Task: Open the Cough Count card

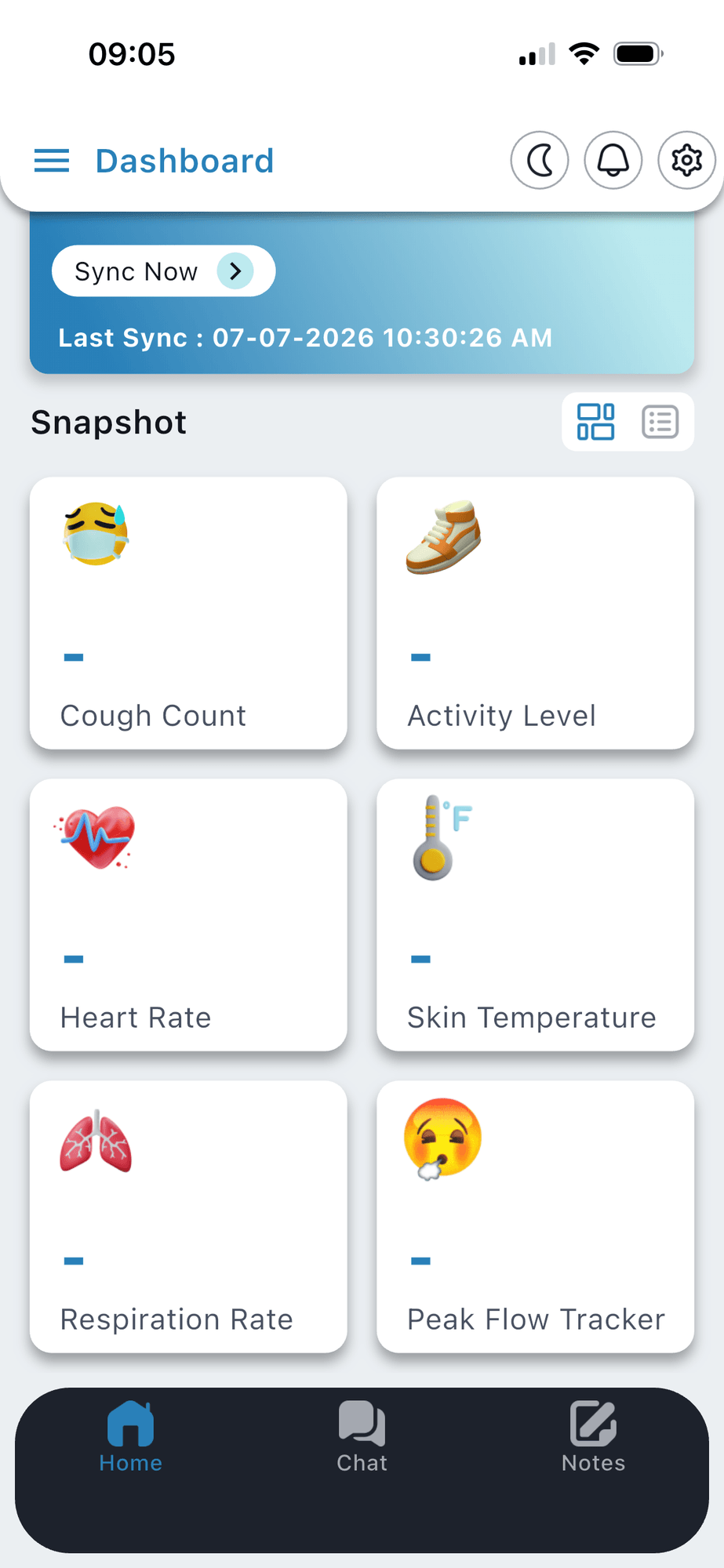Action: 188,613
